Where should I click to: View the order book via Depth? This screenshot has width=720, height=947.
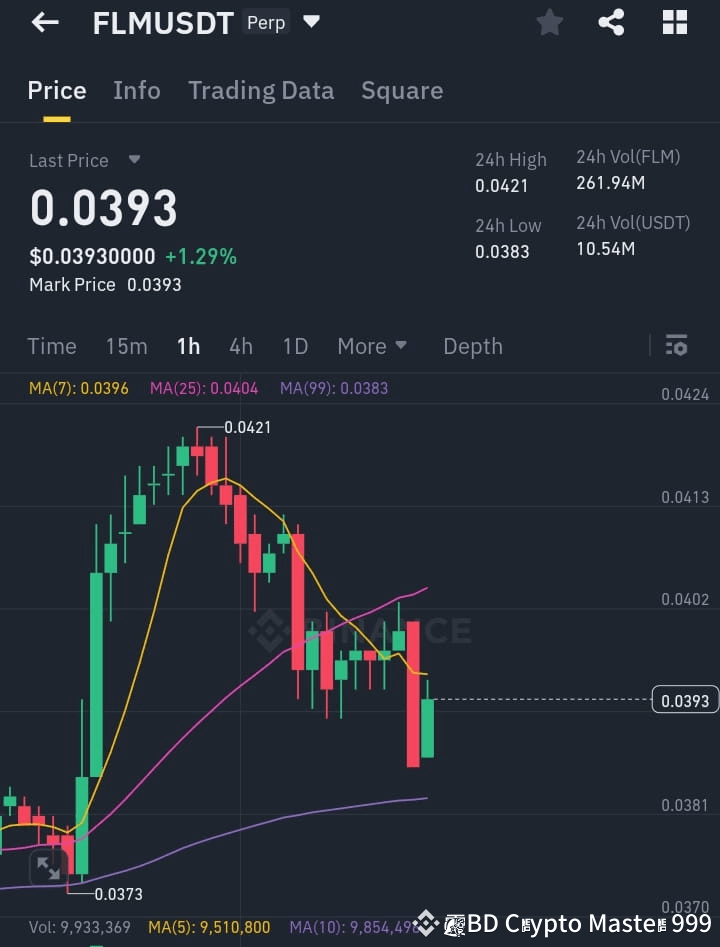[472, 346]
